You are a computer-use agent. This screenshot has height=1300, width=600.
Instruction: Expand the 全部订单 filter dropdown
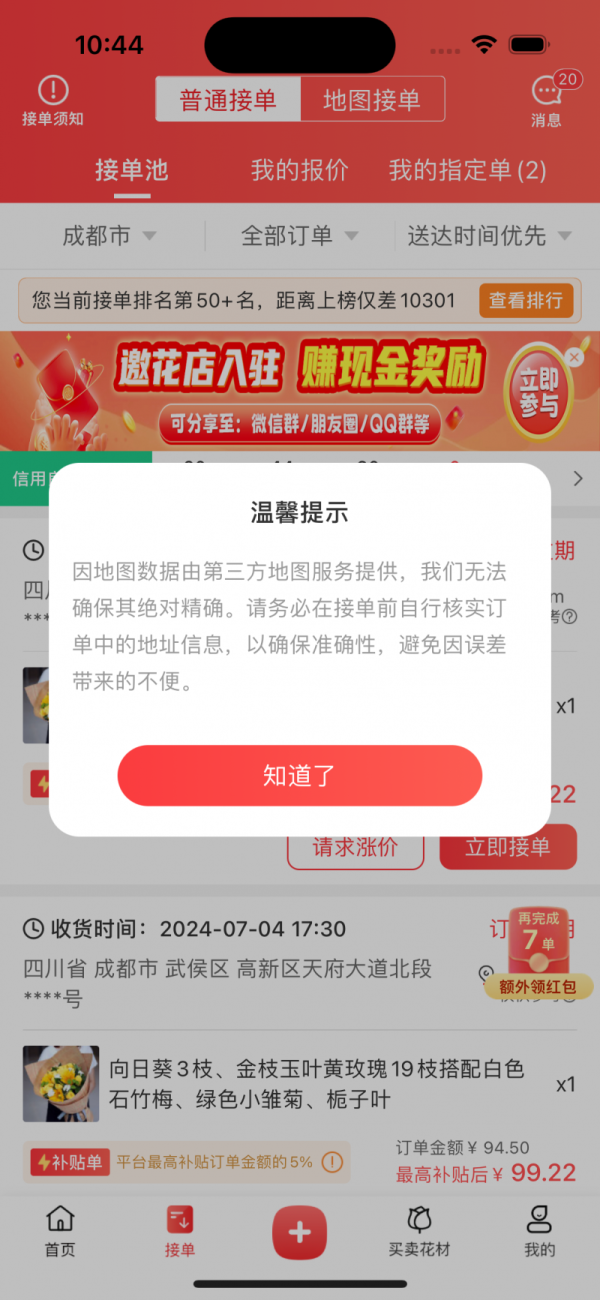[299, 236]
